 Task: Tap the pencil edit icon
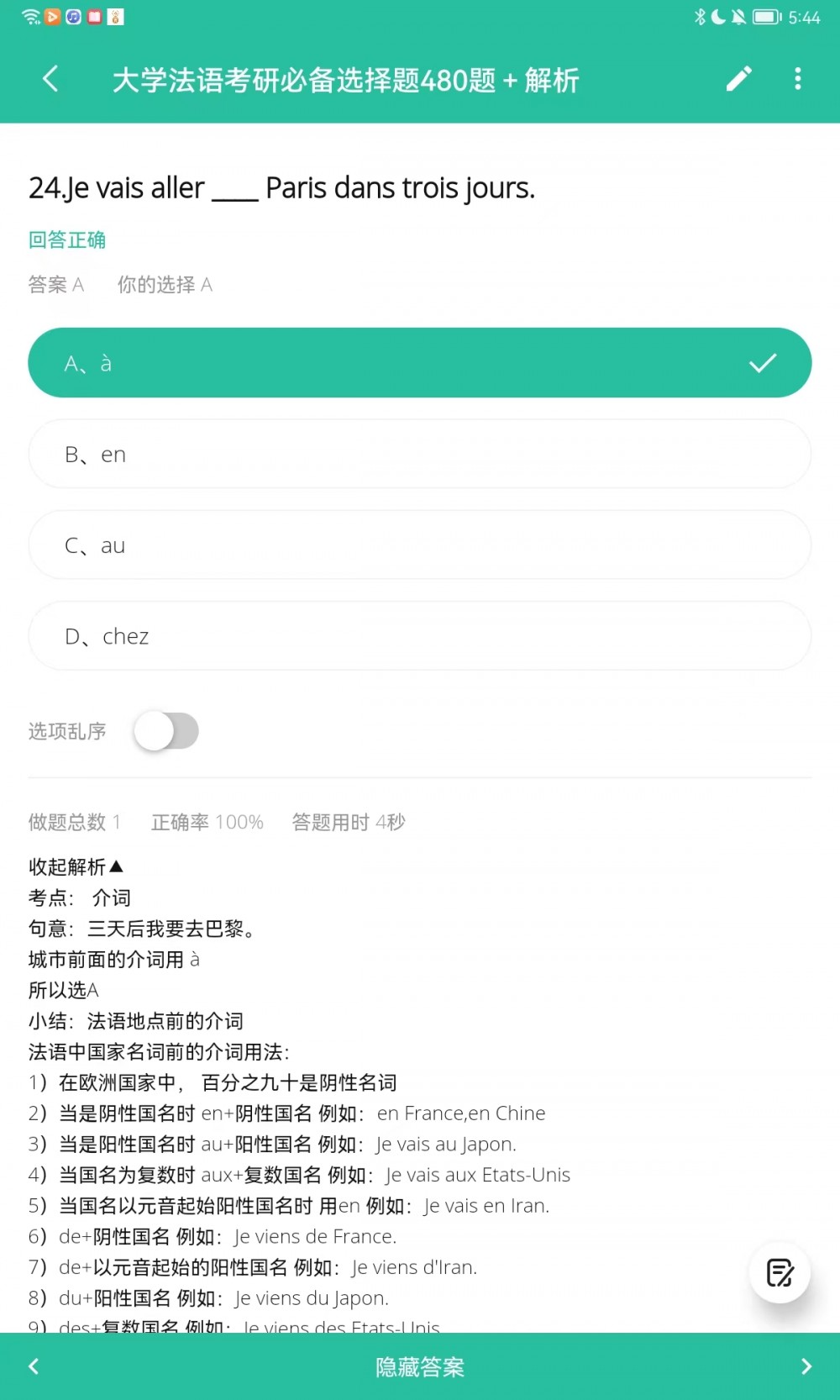pyautogui.click(x=738, y=79)
